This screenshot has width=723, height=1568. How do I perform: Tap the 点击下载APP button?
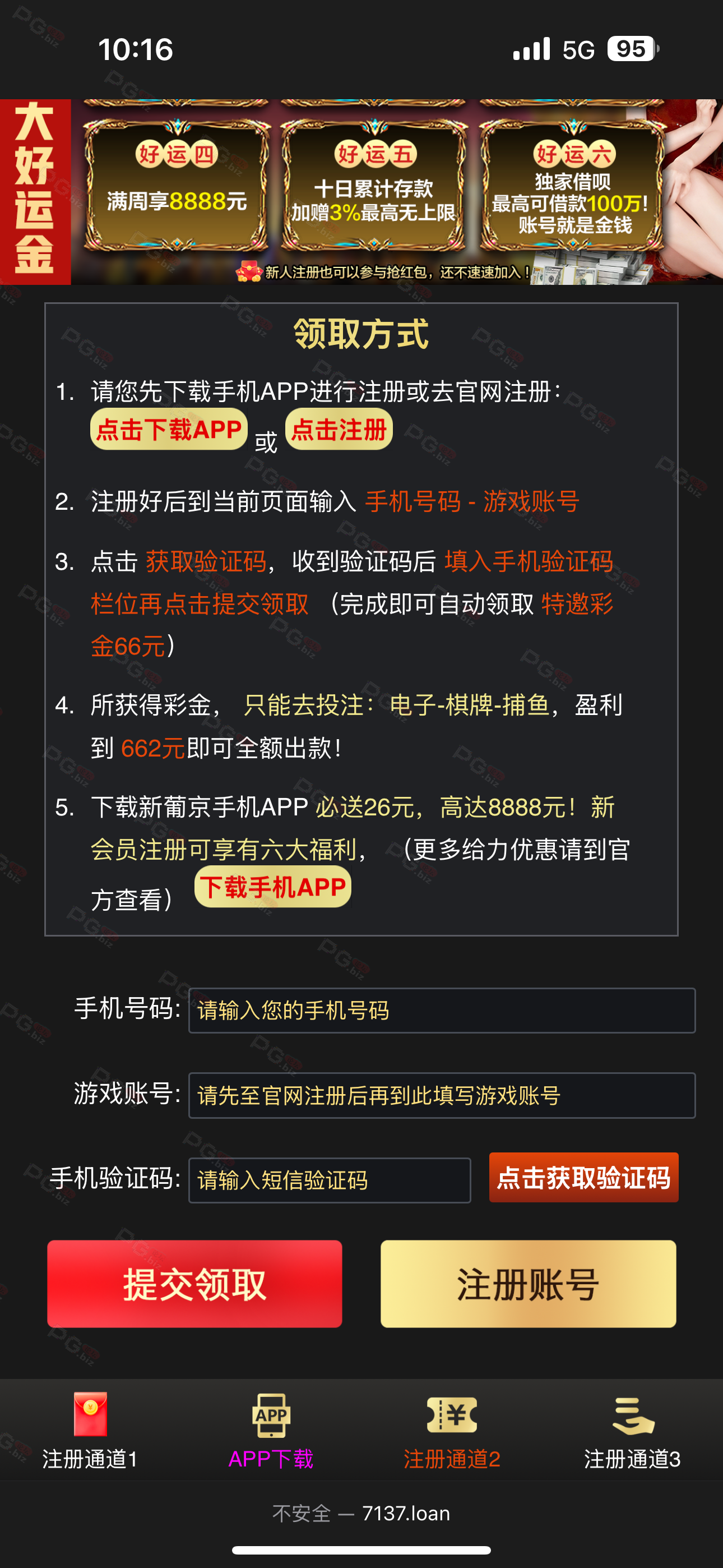pyautogui.click(x=169, y=429)
